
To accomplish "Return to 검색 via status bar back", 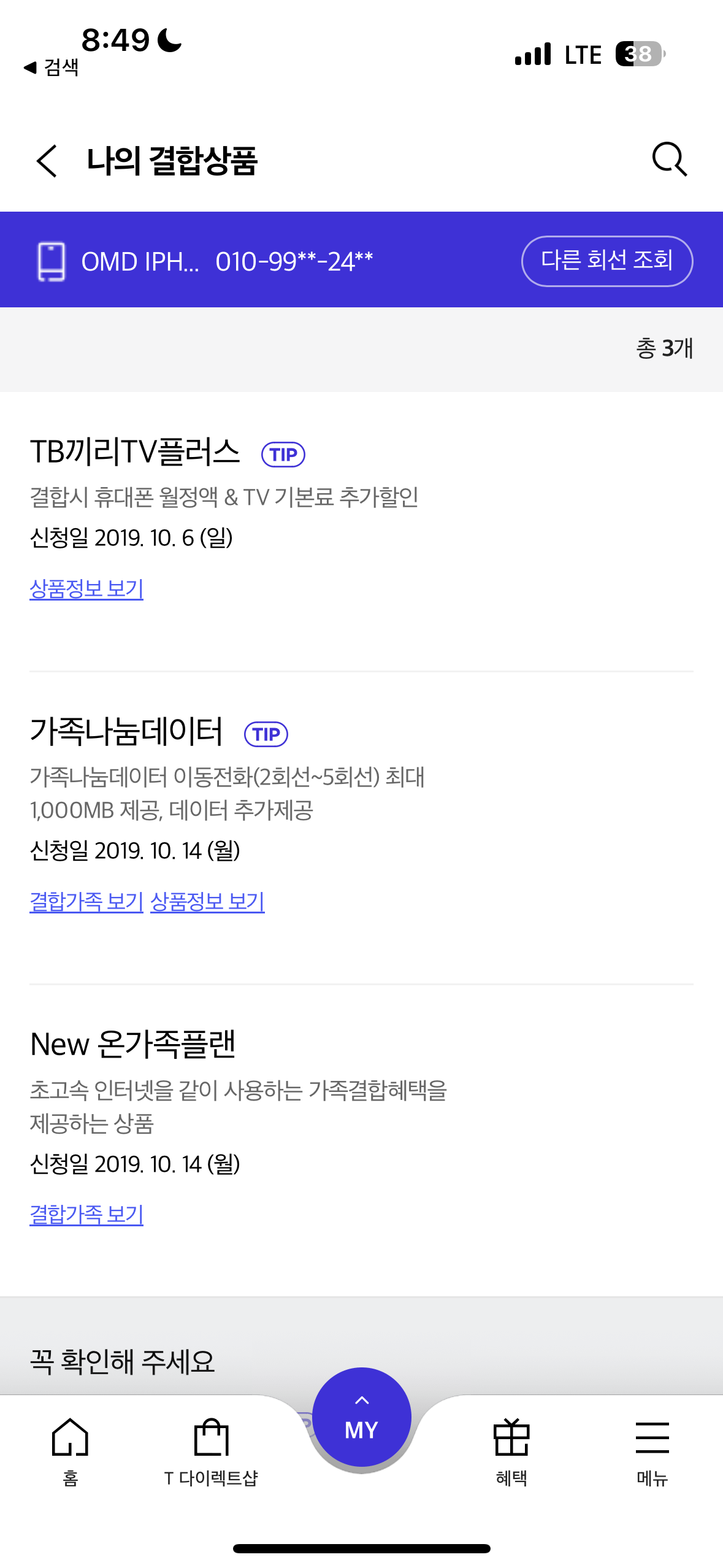I will click(x=52, y=67).
